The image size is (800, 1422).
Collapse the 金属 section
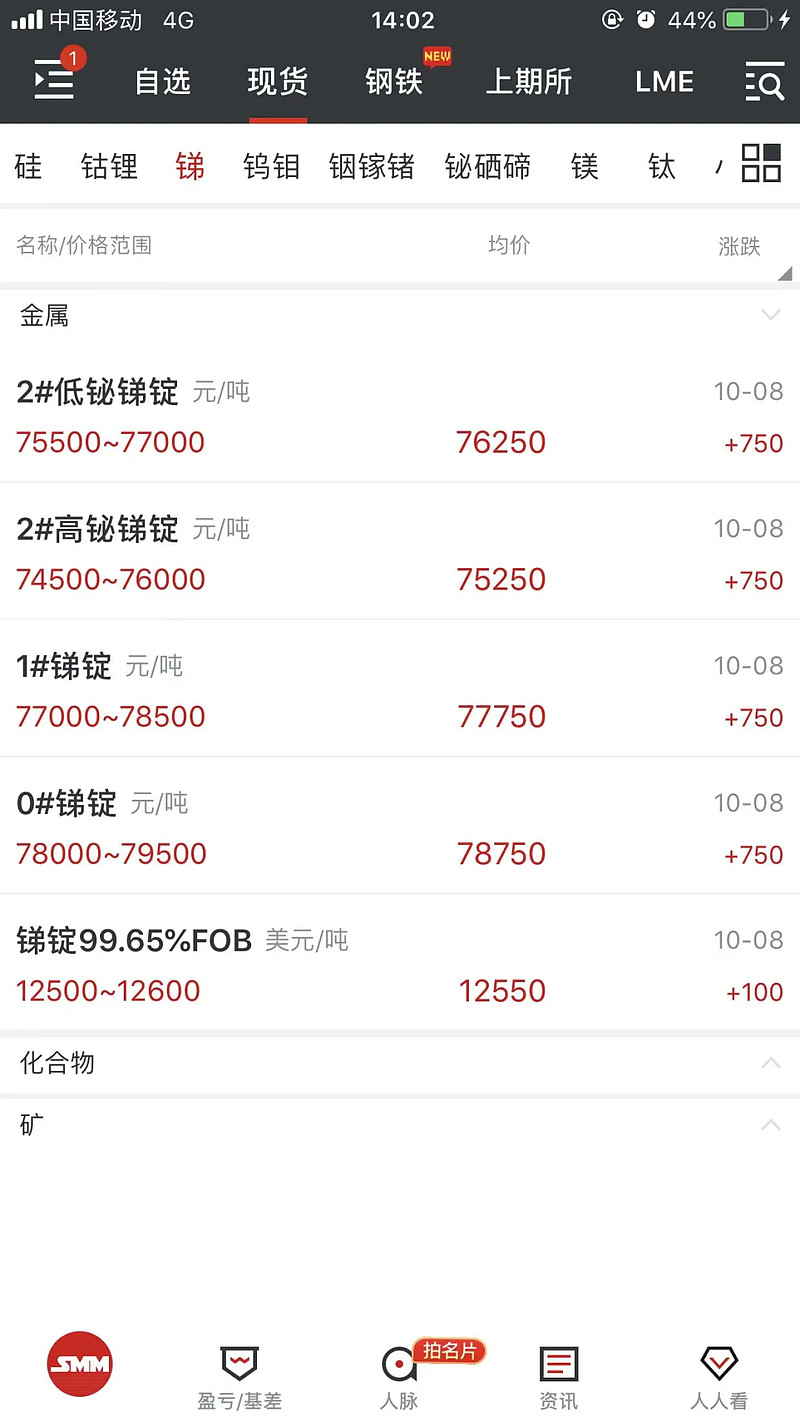point(770,316)
